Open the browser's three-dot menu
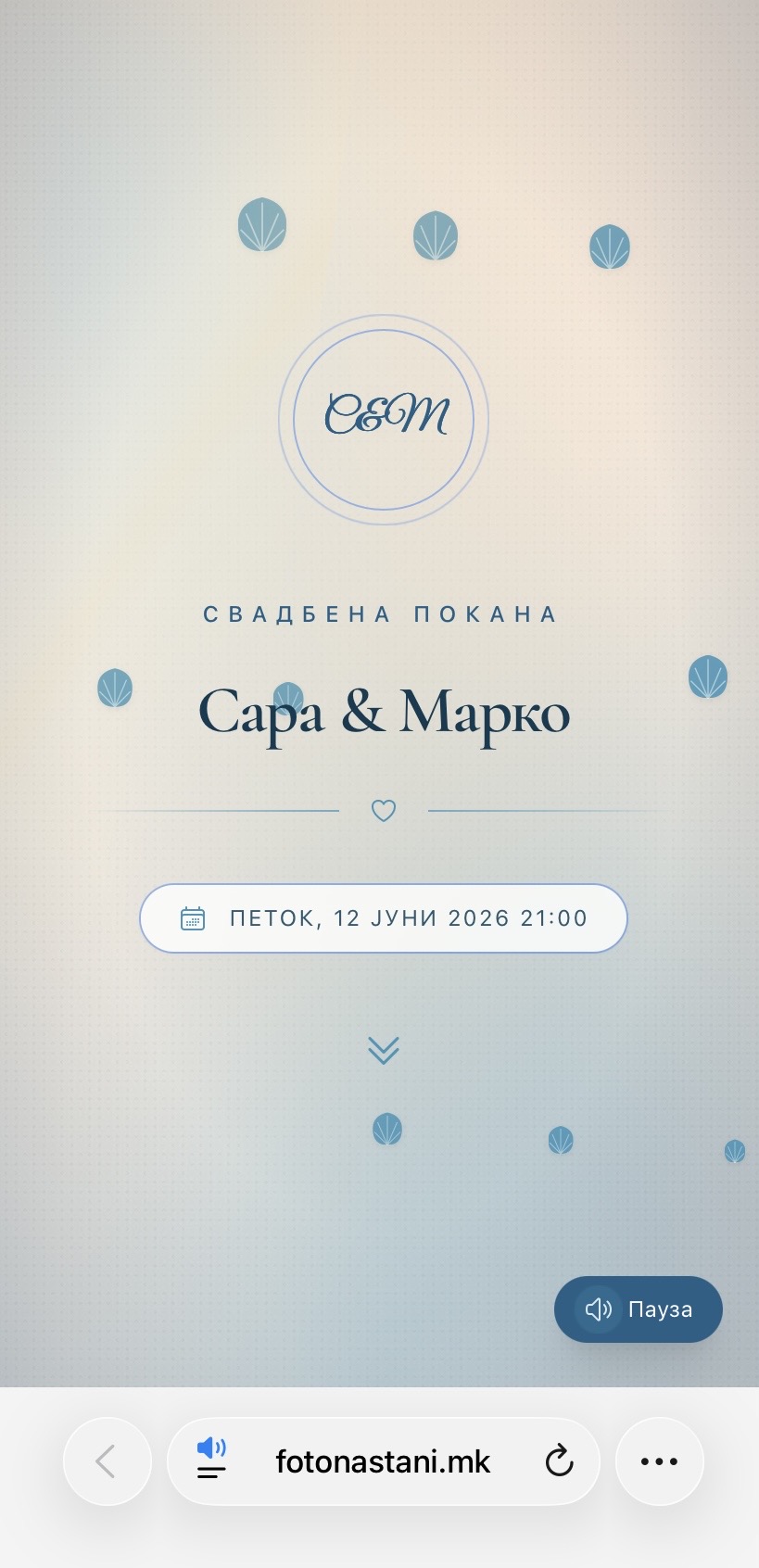The image size is (759, 1568). [660, 1461]
